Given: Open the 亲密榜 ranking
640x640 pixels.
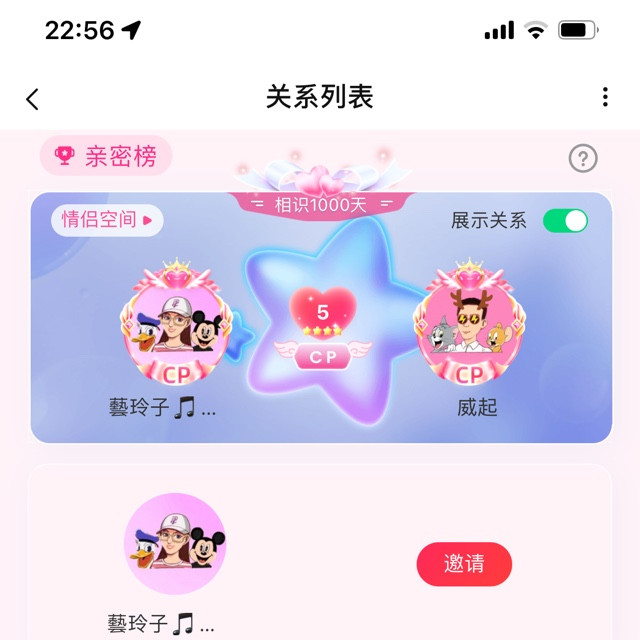Looking at the screenshot, I should [106, 156].
